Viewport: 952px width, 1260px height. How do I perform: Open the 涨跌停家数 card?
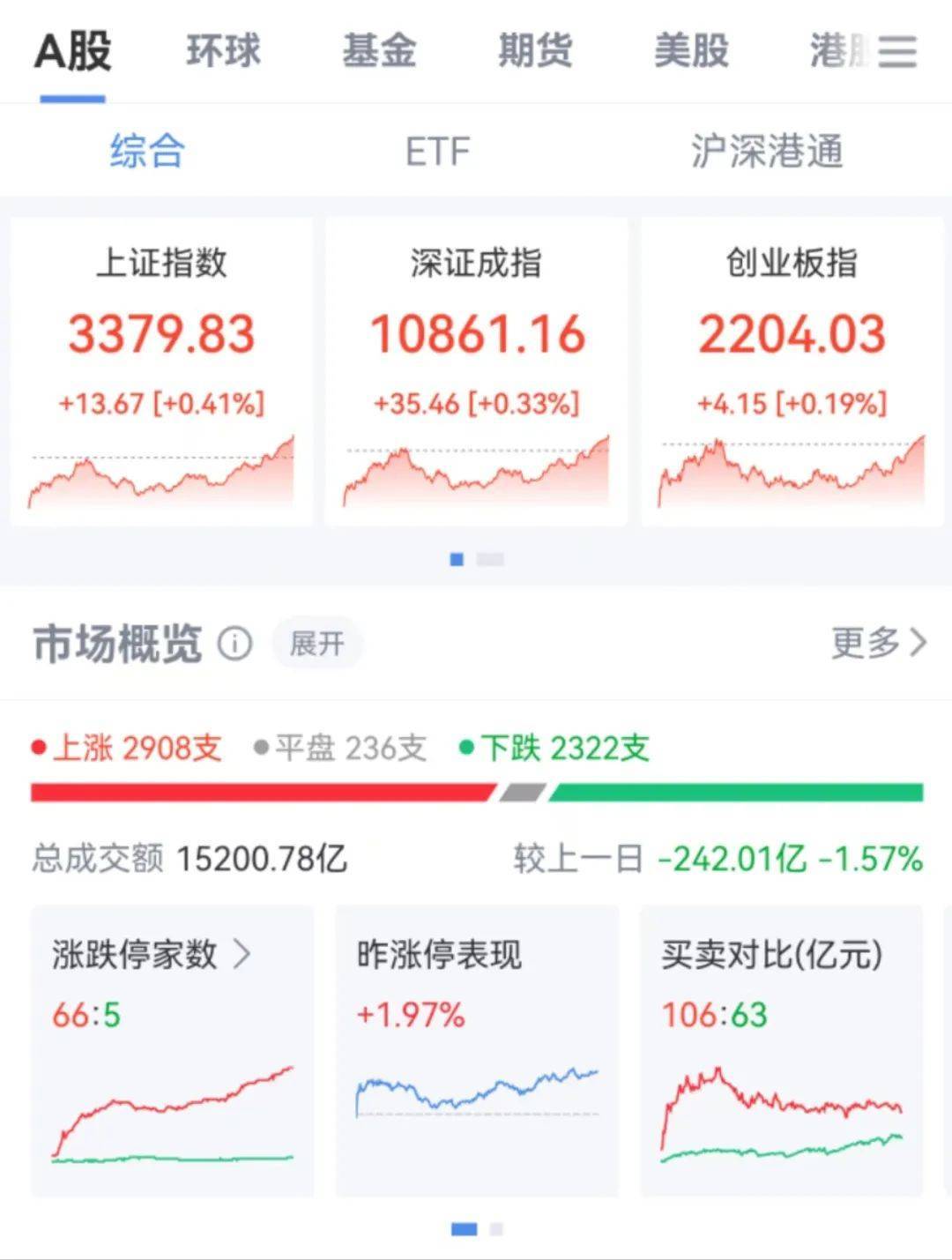click(172, 1049)
